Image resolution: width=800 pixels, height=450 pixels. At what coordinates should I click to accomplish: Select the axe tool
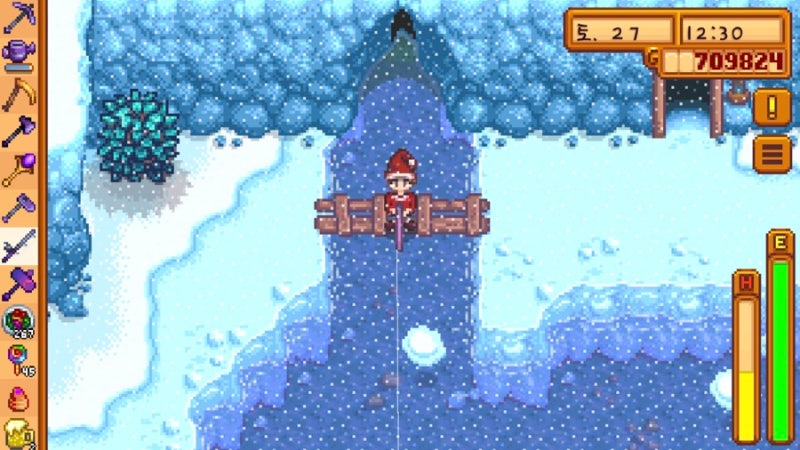click(x=20, y=131)
